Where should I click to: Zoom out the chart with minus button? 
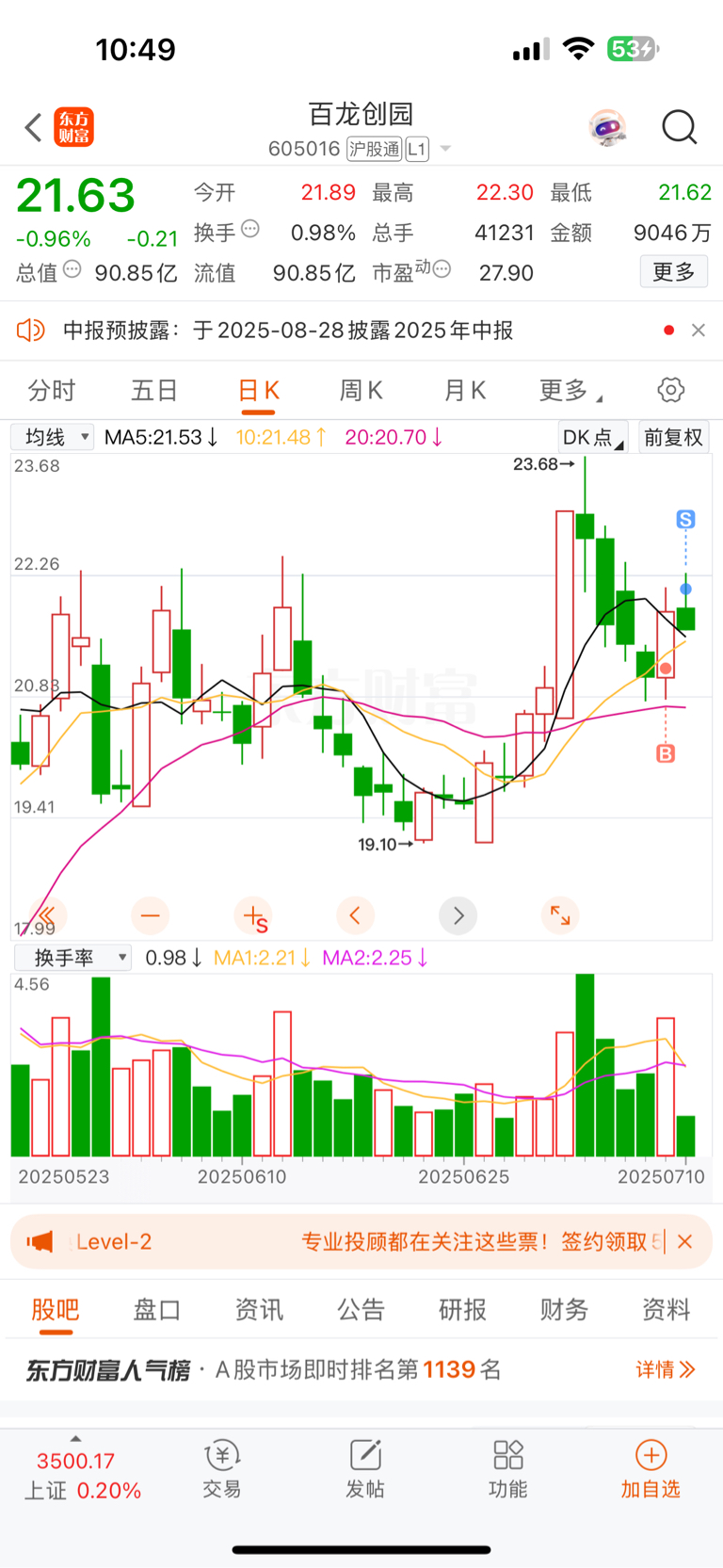point(151,915)
